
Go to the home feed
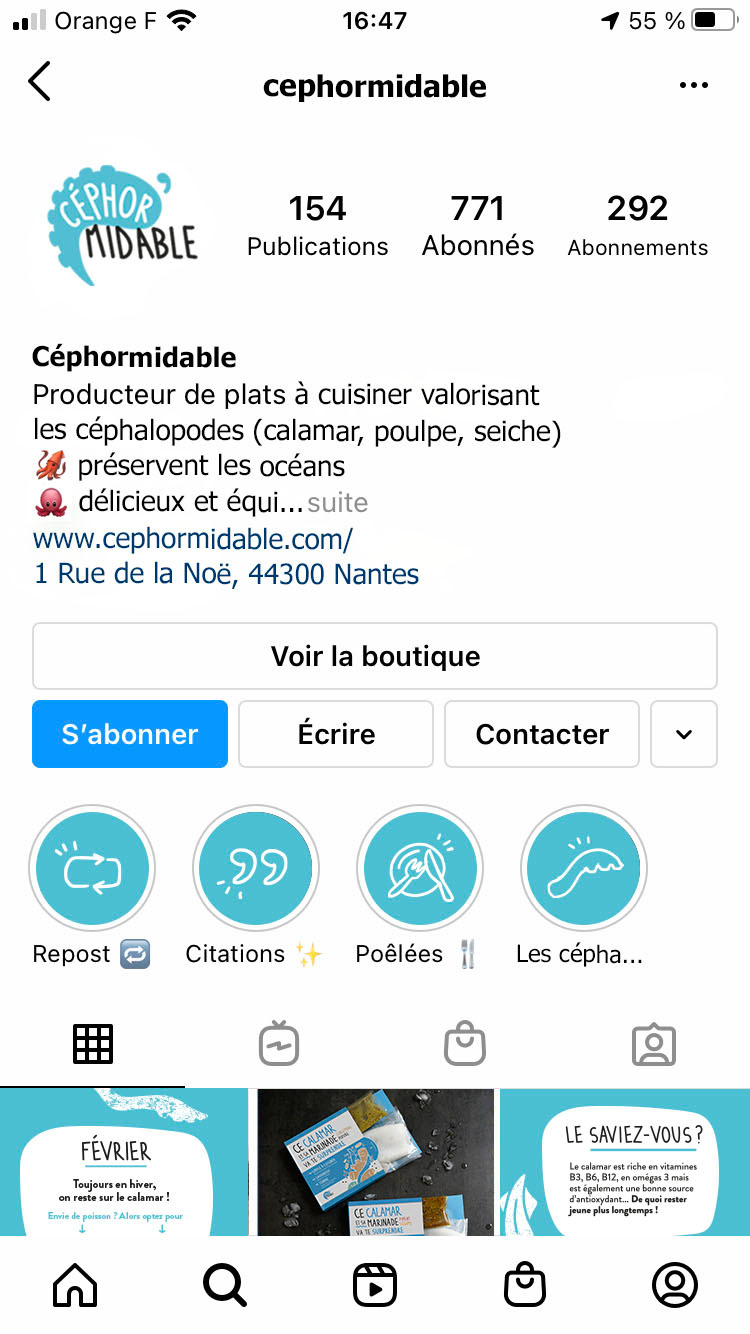(76, 1285)
